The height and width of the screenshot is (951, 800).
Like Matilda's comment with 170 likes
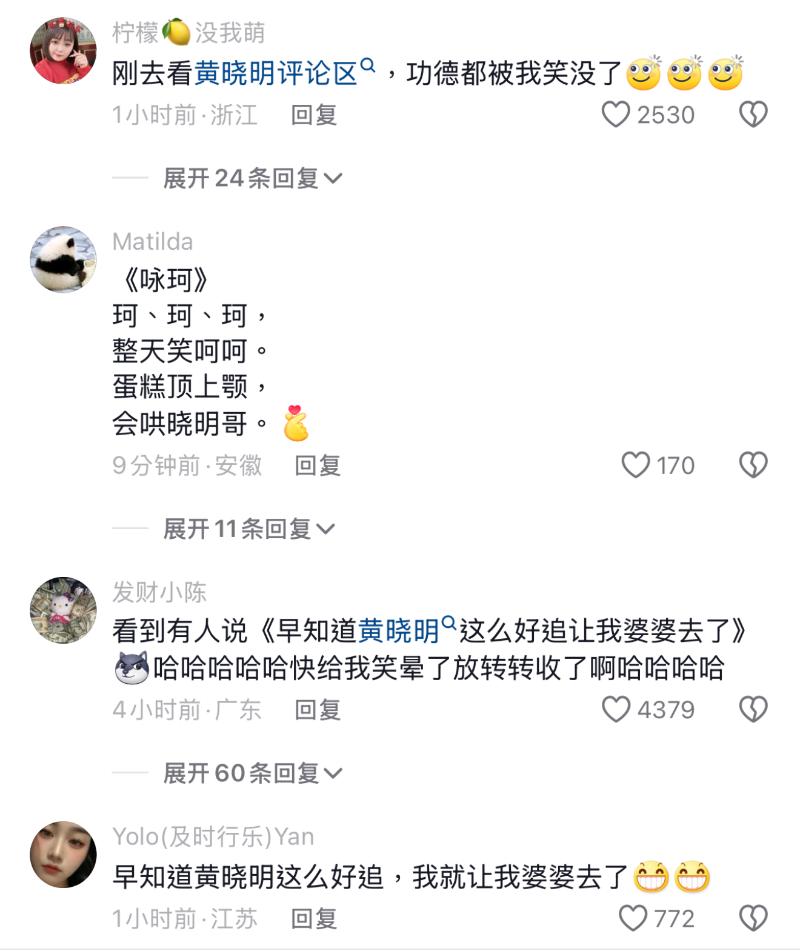(636, 465)
